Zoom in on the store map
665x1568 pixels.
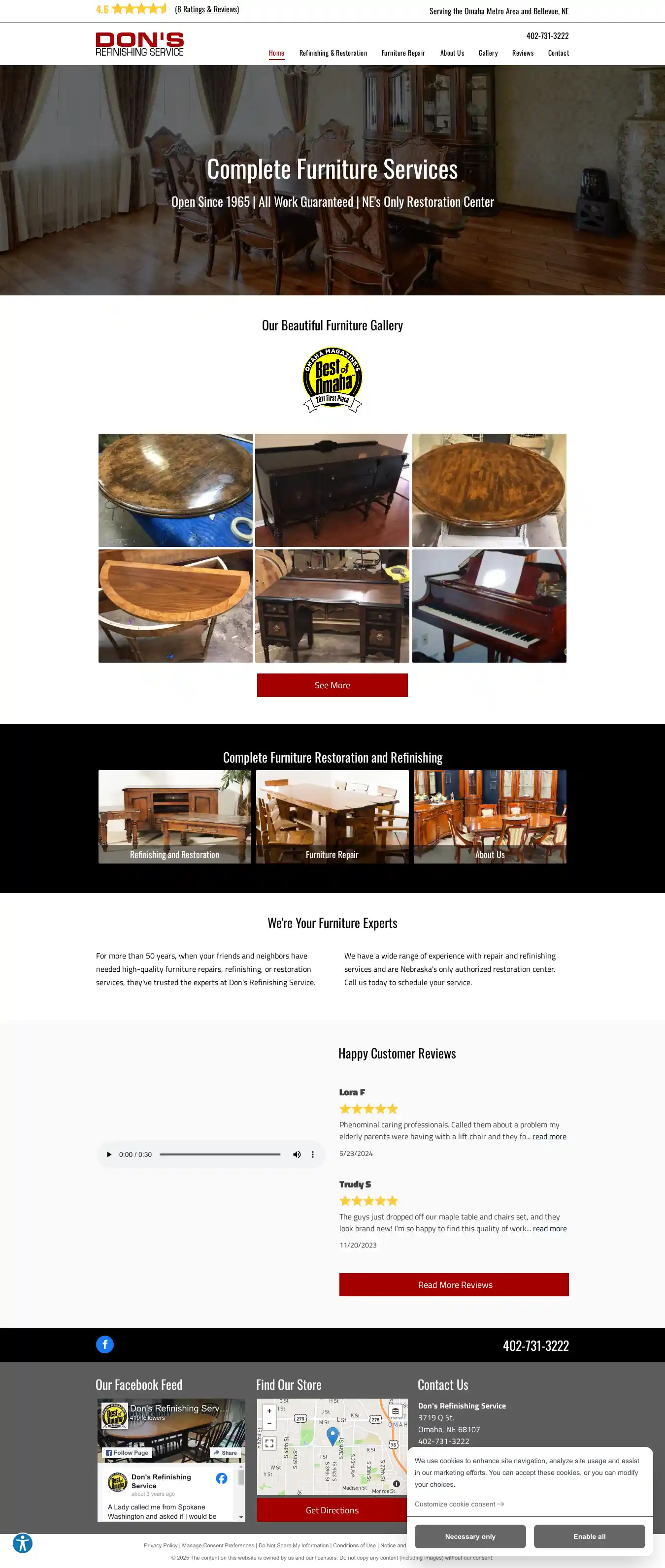click(x=269, y=1410)
